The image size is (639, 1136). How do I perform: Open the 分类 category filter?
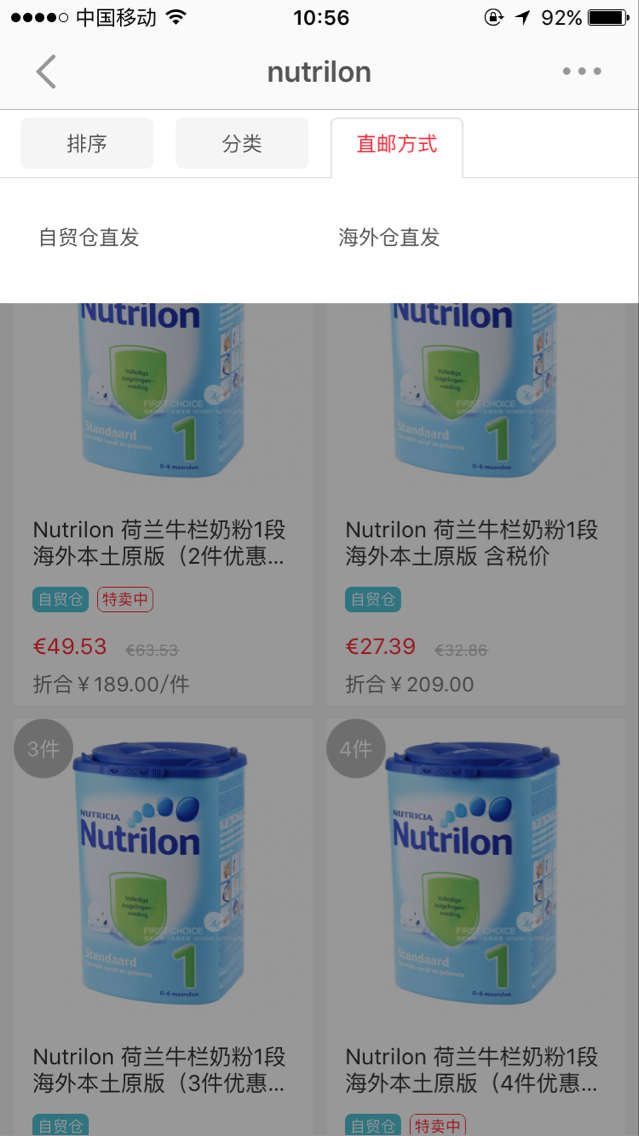pyautogui.click(x=242, y=143)
